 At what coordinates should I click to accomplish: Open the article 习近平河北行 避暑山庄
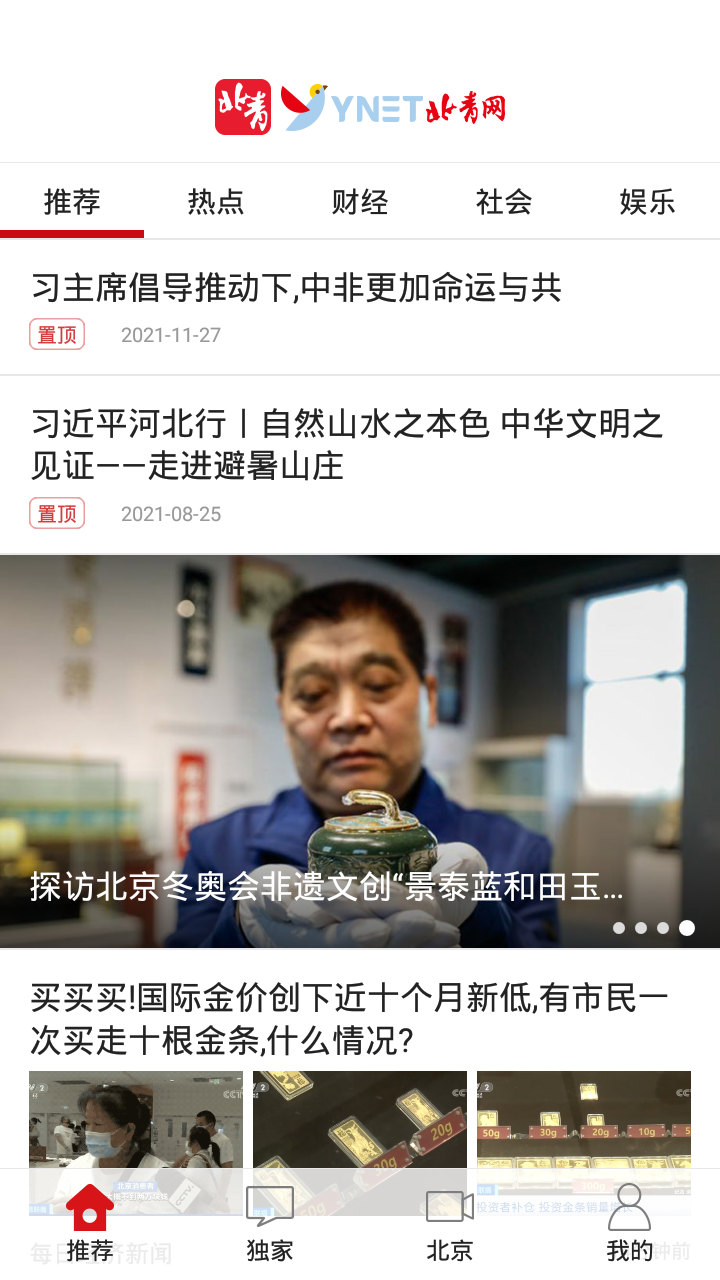[347, 444]
